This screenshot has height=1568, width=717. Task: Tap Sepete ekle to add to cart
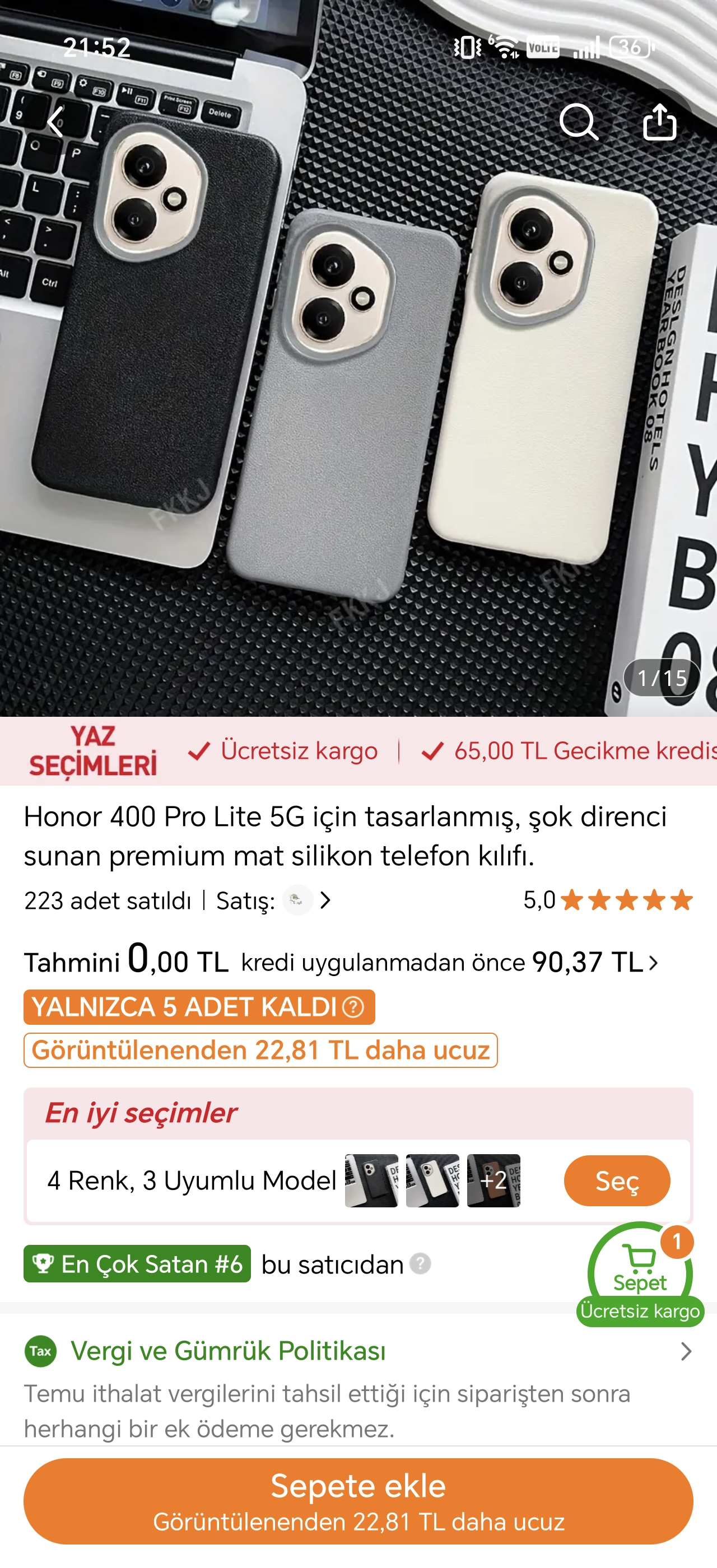tap(358, 1501)
